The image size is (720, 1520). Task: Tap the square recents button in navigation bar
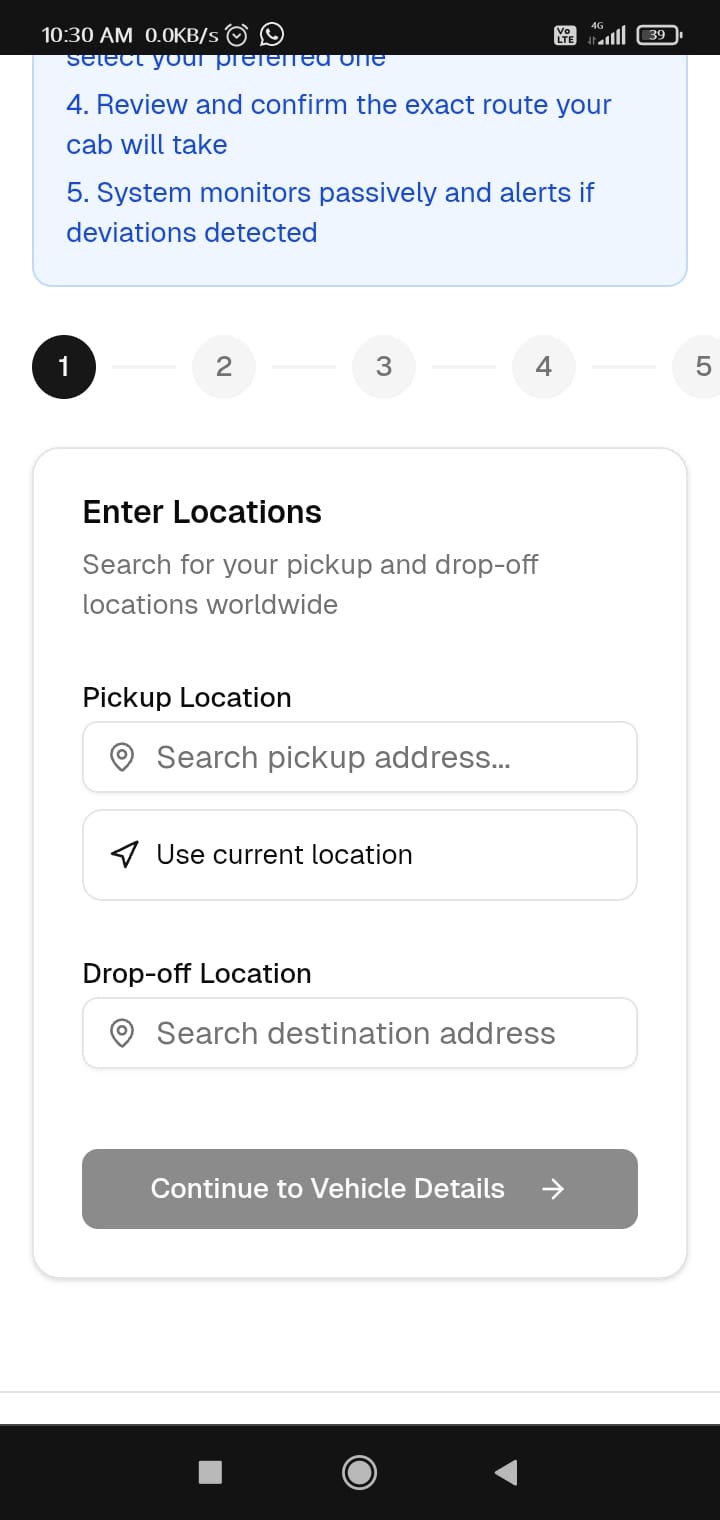click(x=210, y=1472)
